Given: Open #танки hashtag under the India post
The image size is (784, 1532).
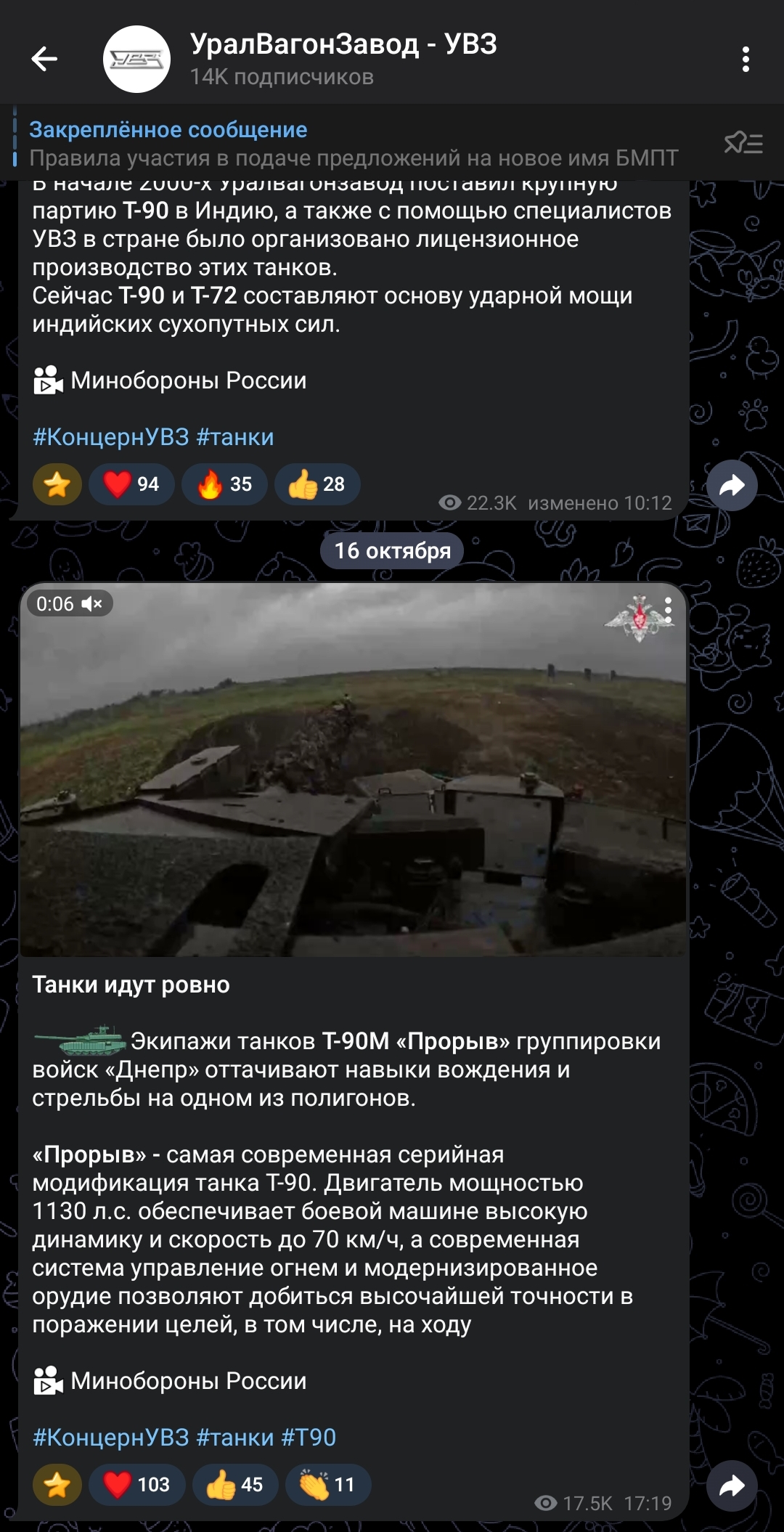Looking at the screenshot, I should (x=235, y=437).
